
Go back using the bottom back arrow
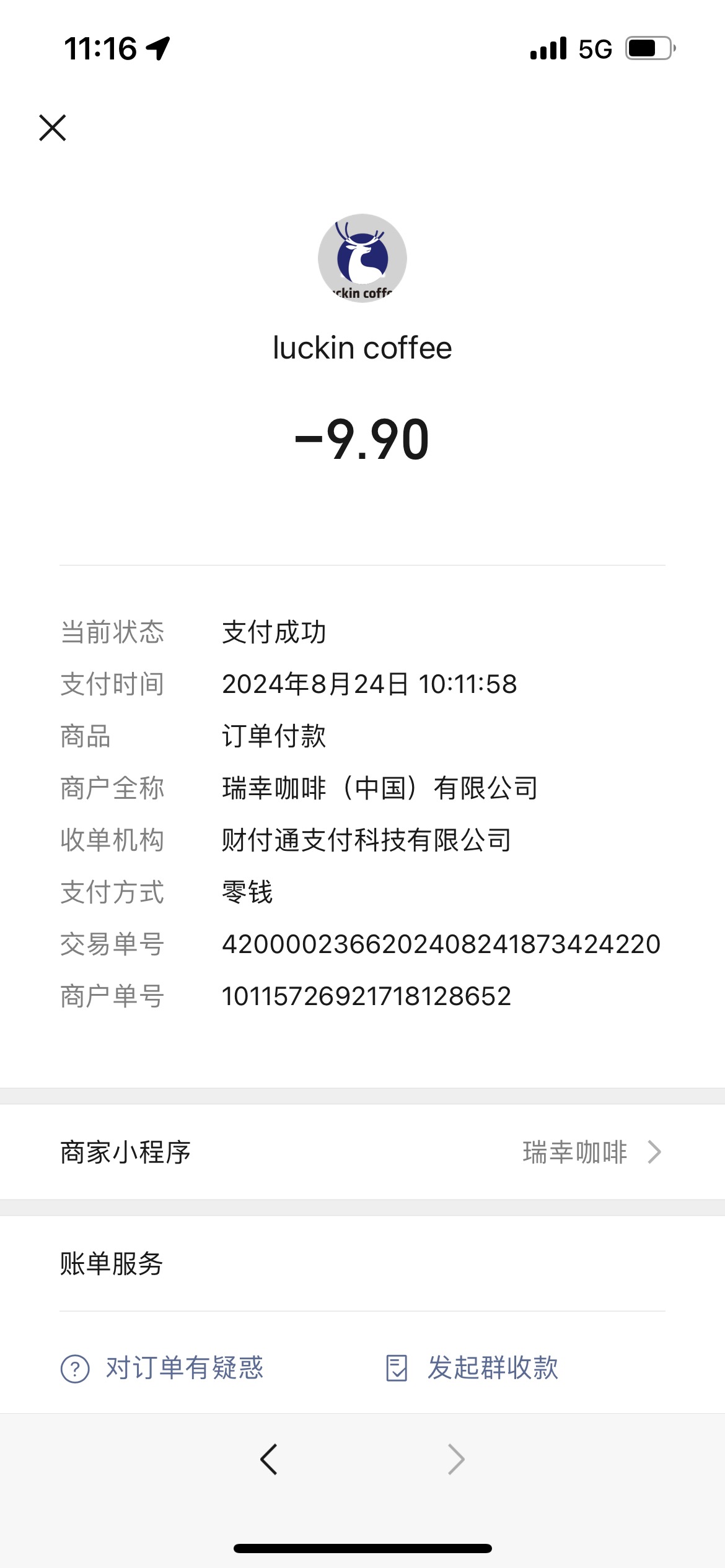(x=269, y=1460)
